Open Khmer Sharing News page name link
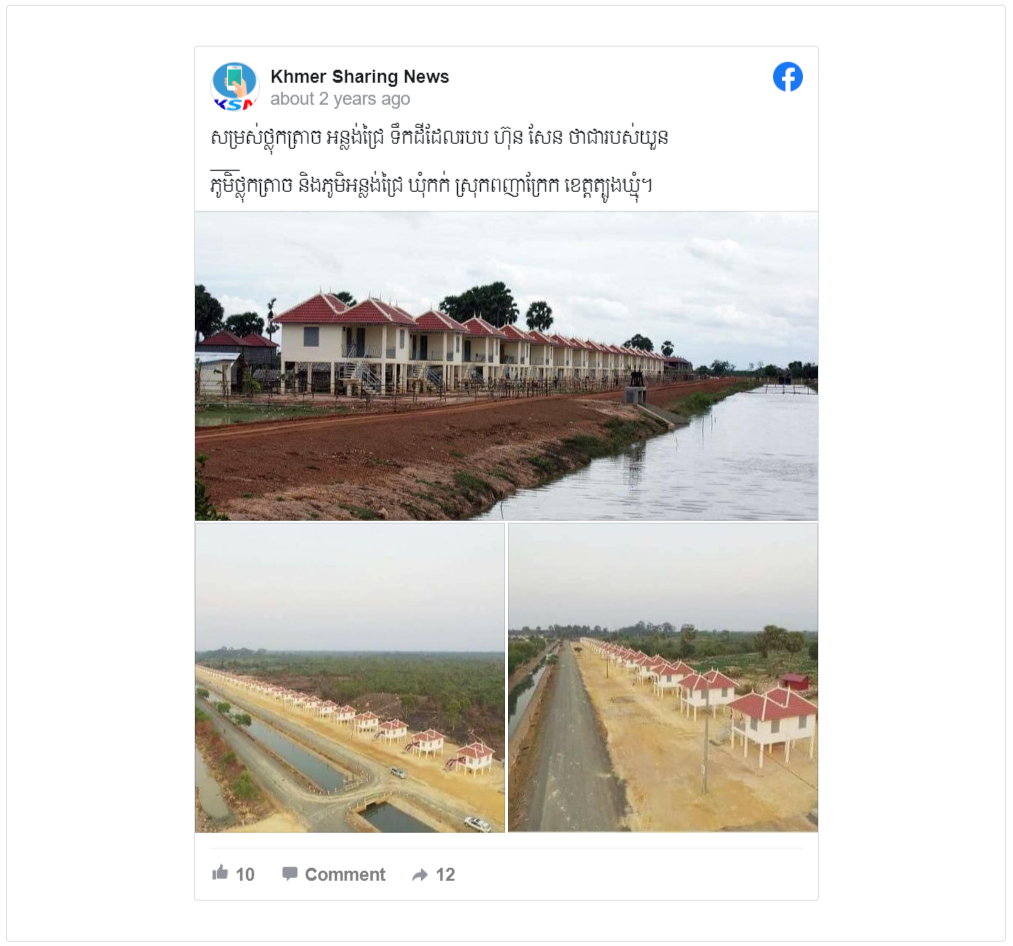The width and height of the screenshot is (1013, 946). (359, 77)
